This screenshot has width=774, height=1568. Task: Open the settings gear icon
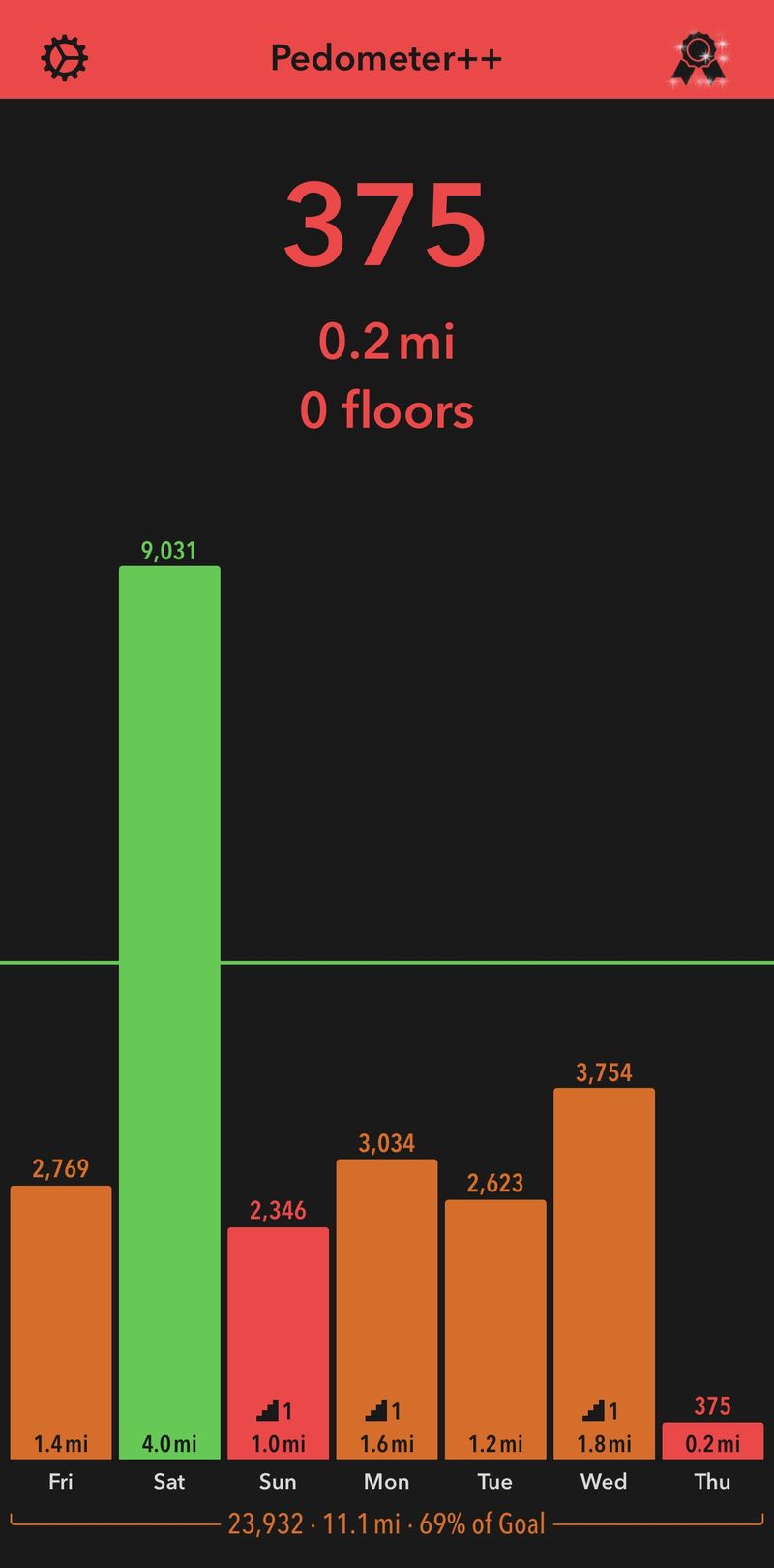64,58
